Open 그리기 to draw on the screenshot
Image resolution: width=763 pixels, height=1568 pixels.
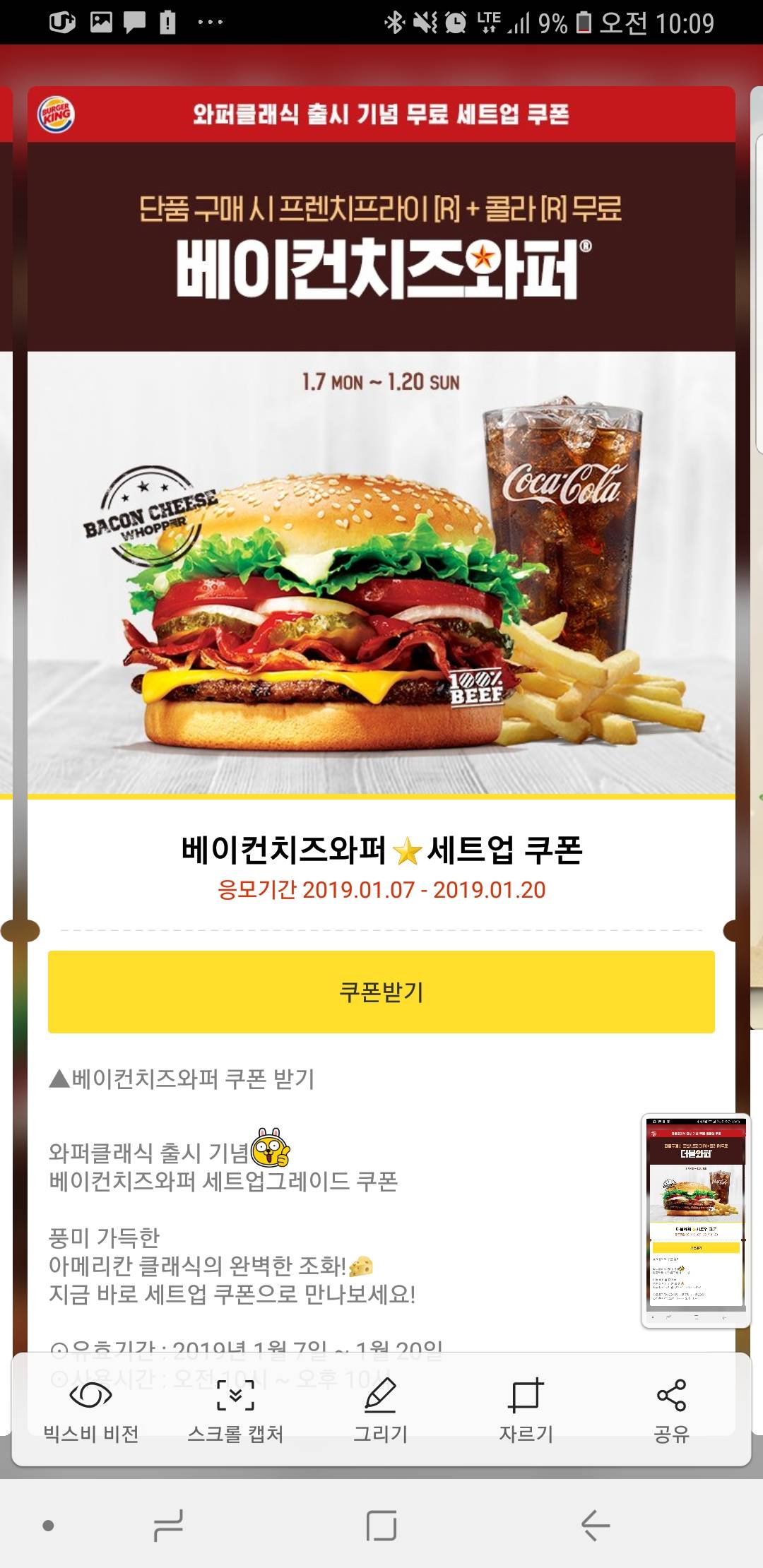(381, 1409)
